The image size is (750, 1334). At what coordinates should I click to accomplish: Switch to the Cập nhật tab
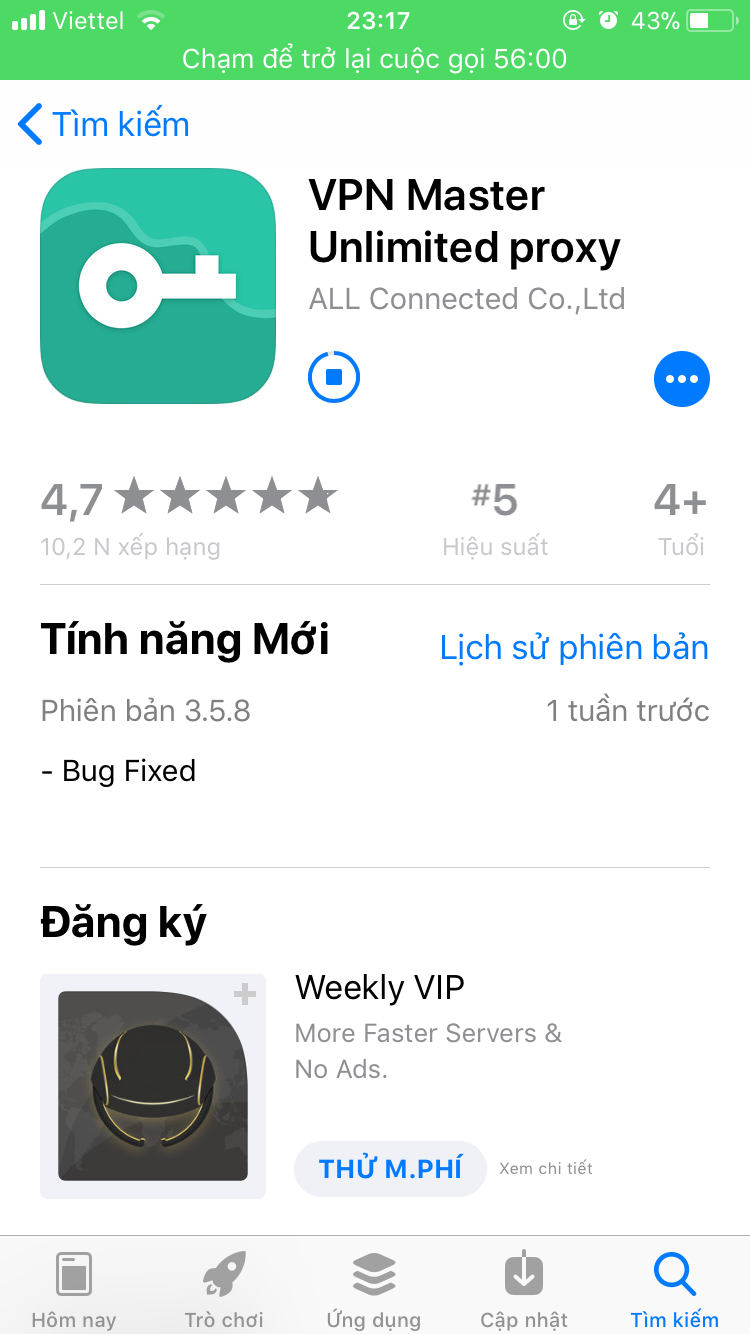coord(524,1289)
